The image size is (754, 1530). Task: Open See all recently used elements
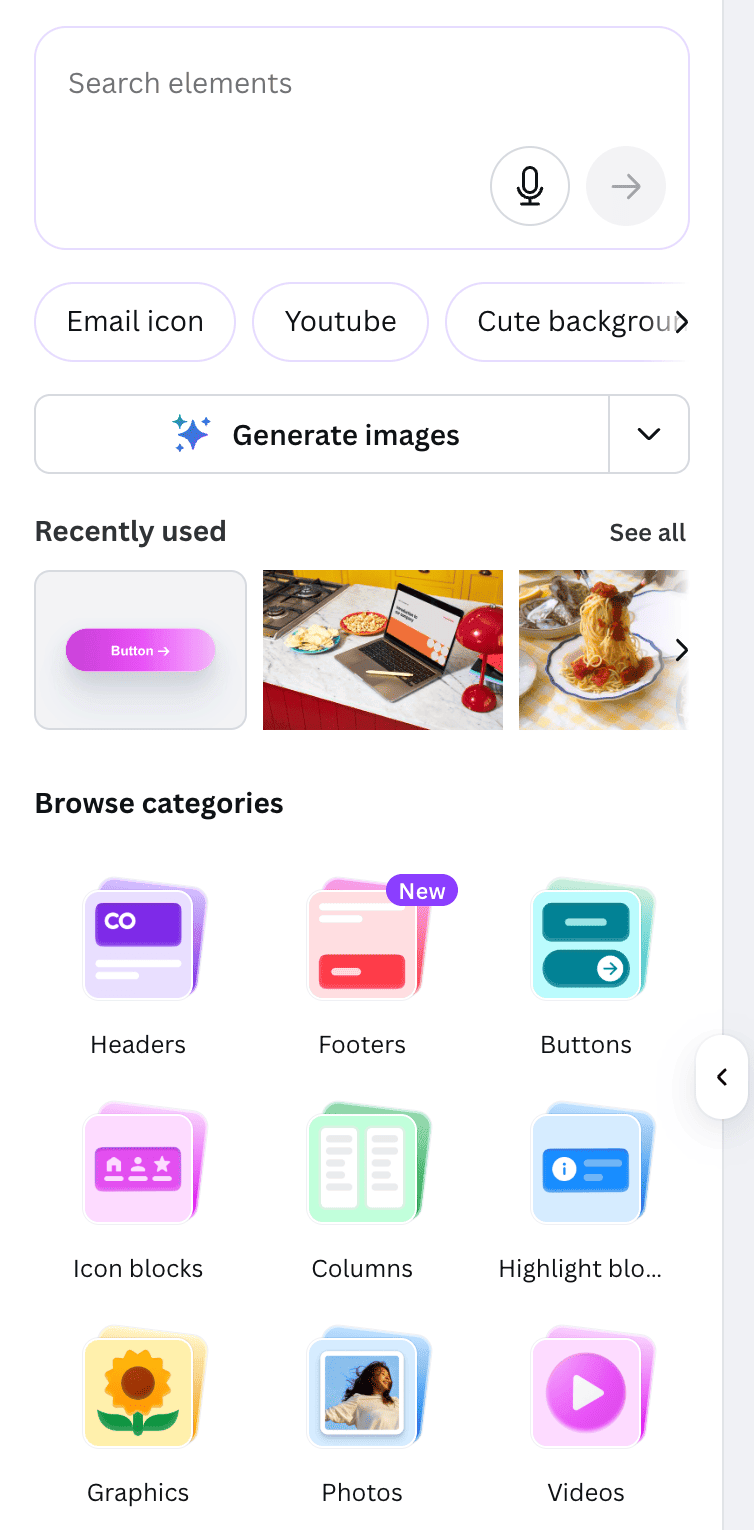point(647,532)
